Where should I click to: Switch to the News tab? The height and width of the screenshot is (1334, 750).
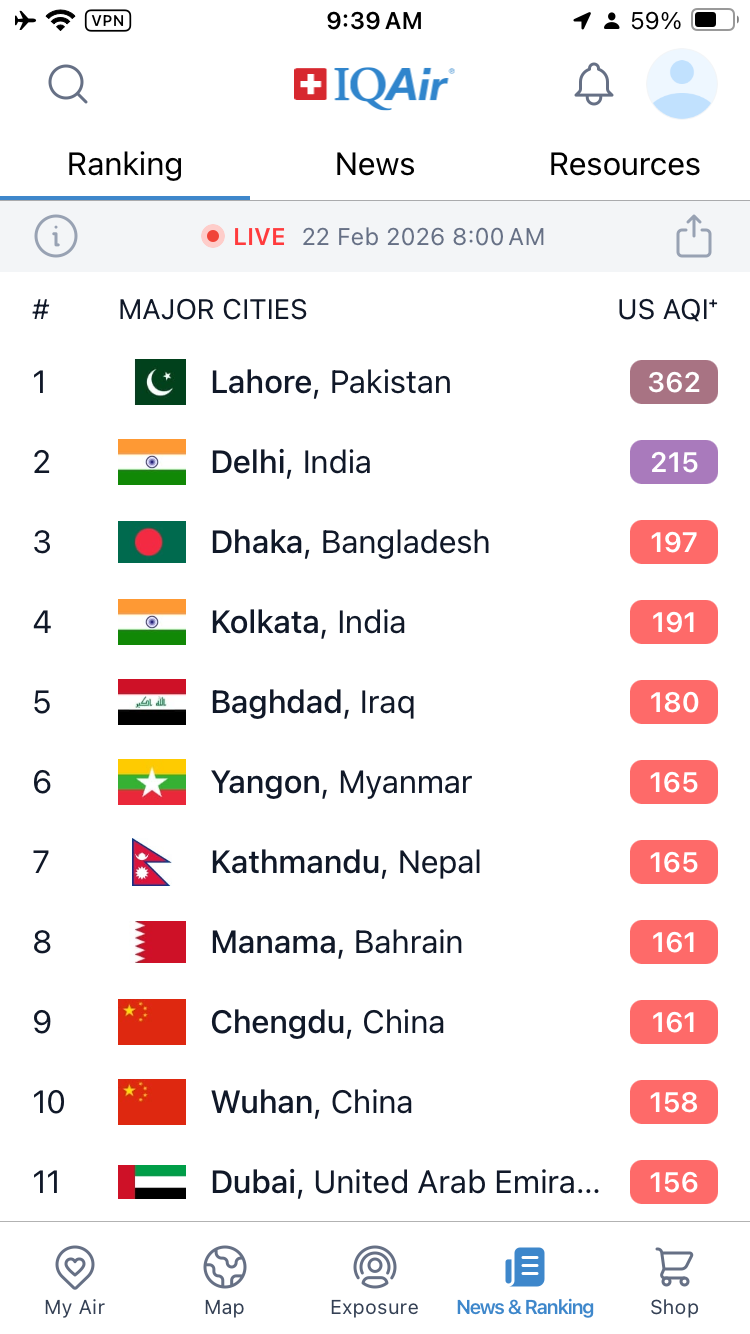(x=374, y=163)
